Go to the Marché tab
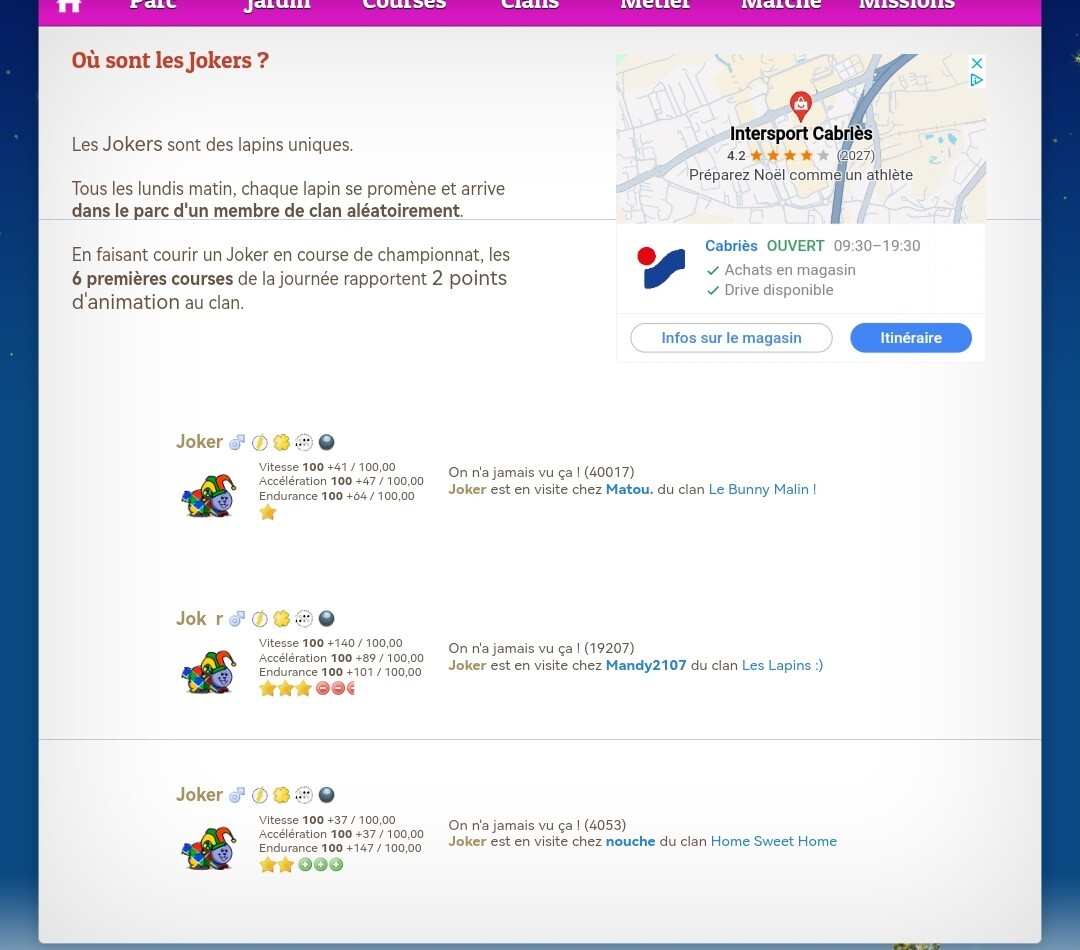This screenshot has width=1080, height=950. click(781, 5)
